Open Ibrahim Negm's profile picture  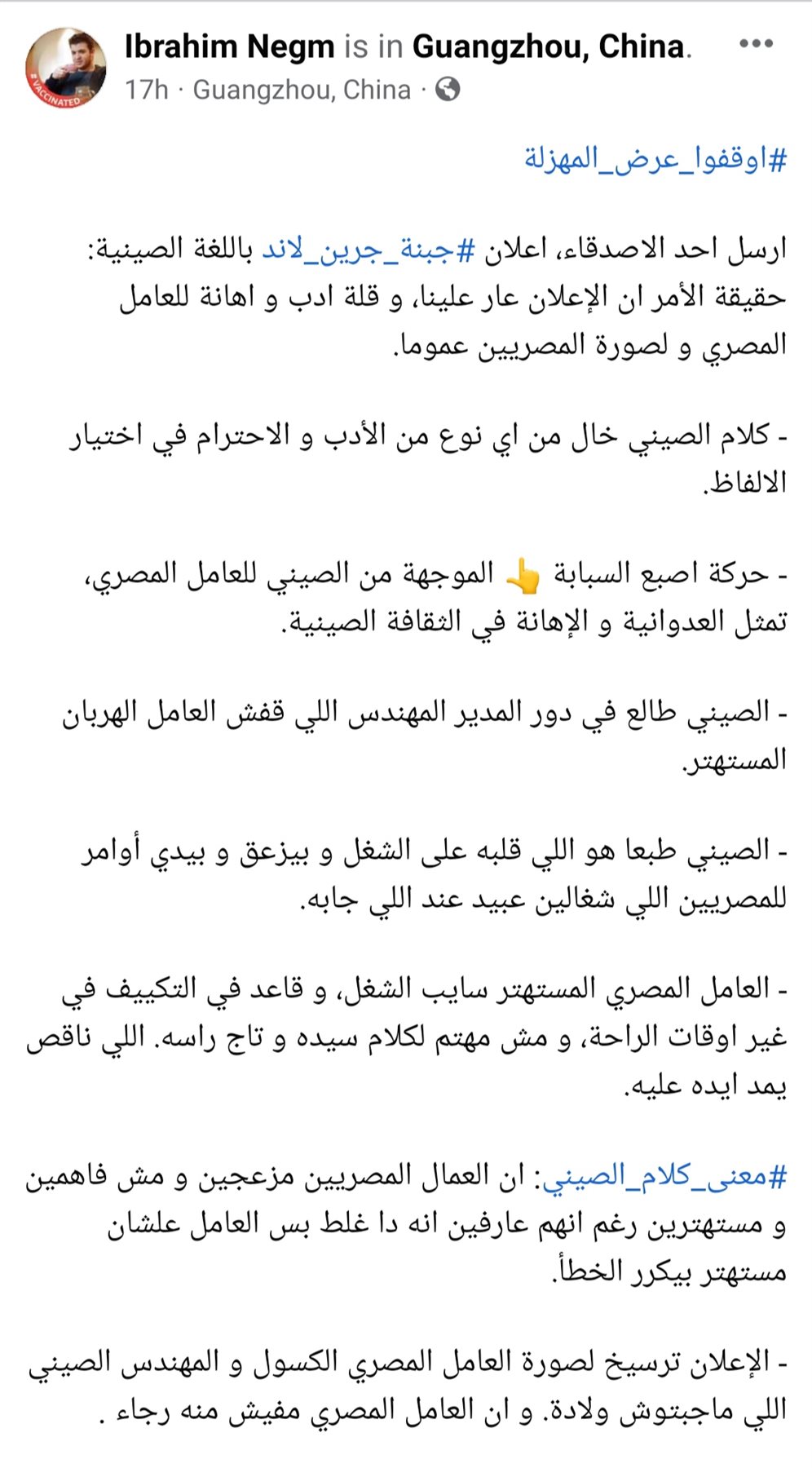tap(66, 68)
